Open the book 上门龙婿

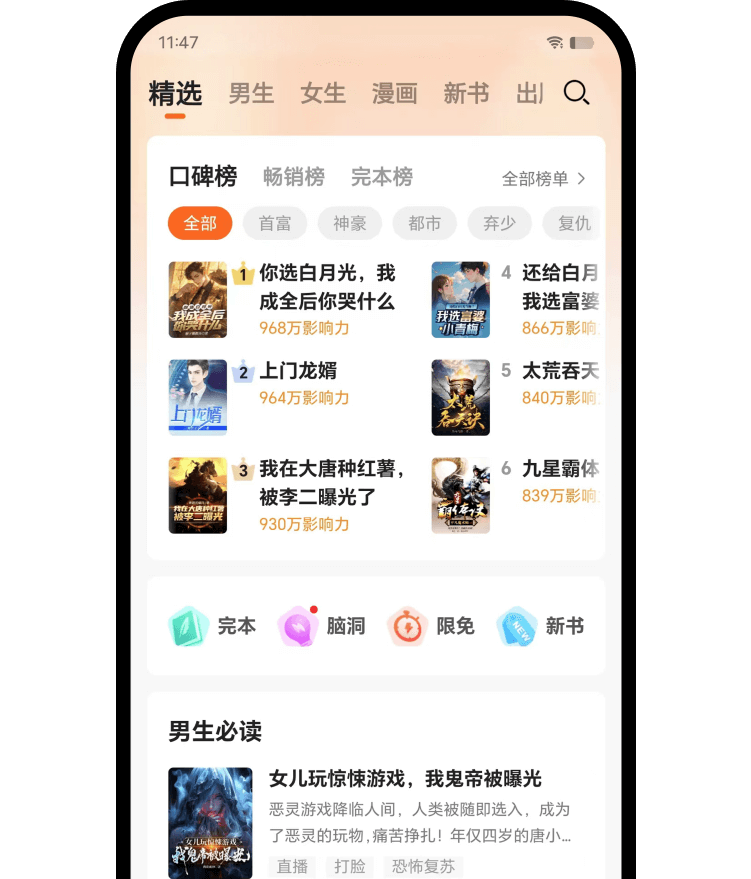click(x=298, y=371)
